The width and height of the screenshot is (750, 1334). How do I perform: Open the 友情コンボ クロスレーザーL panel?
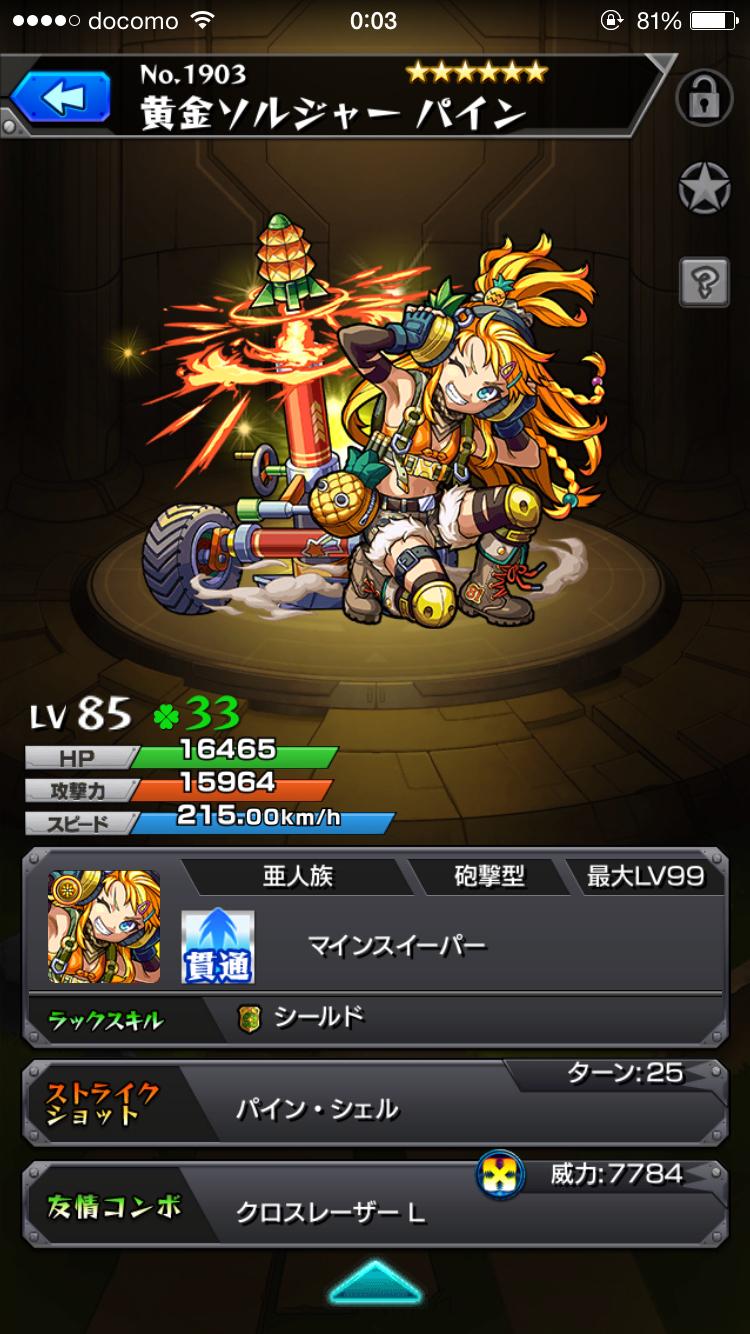click(x=374, y=1206)
